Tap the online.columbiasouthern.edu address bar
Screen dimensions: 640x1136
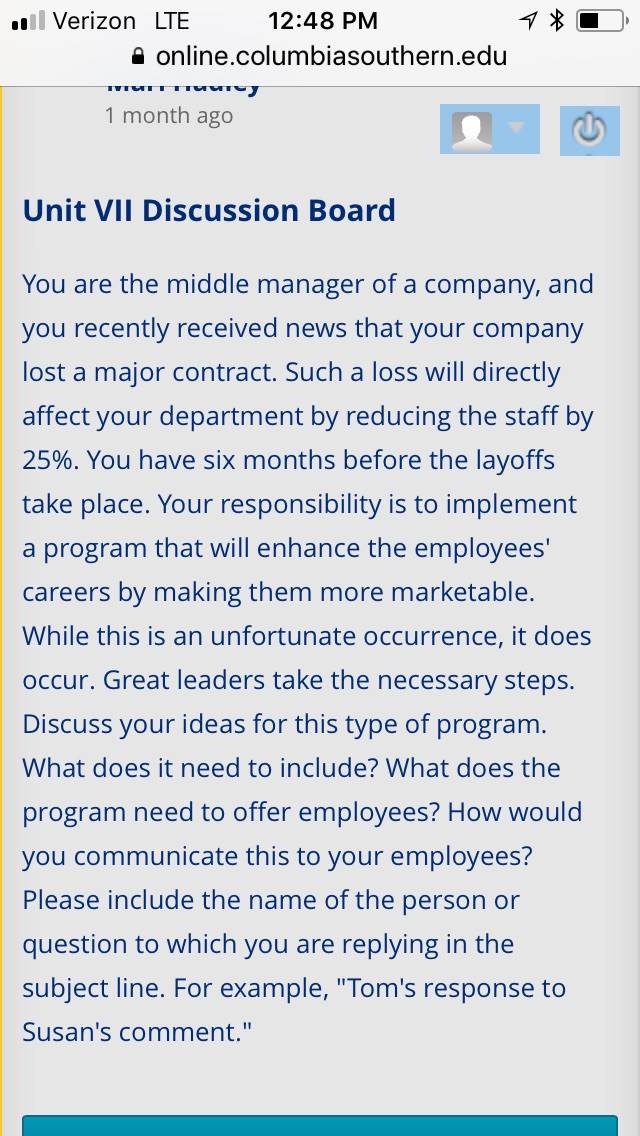(x=320, y=57)
